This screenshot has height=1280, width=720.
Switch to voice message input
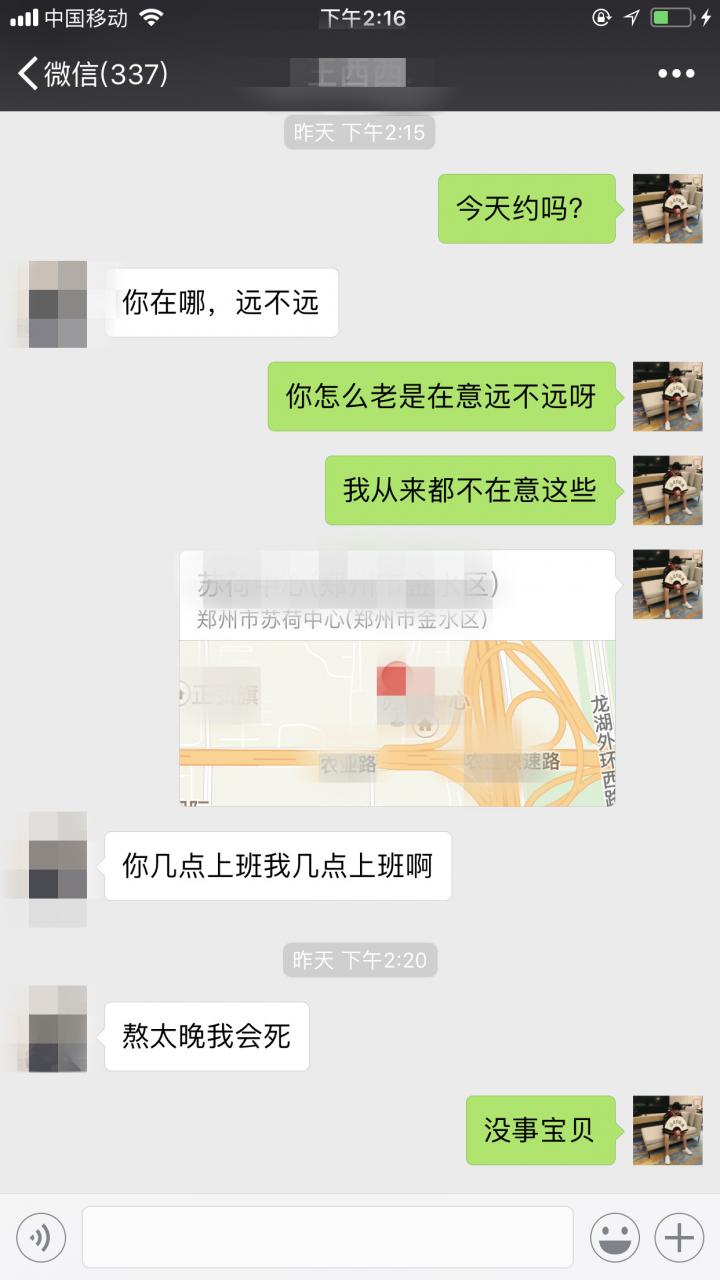(x=41, y=1238)
